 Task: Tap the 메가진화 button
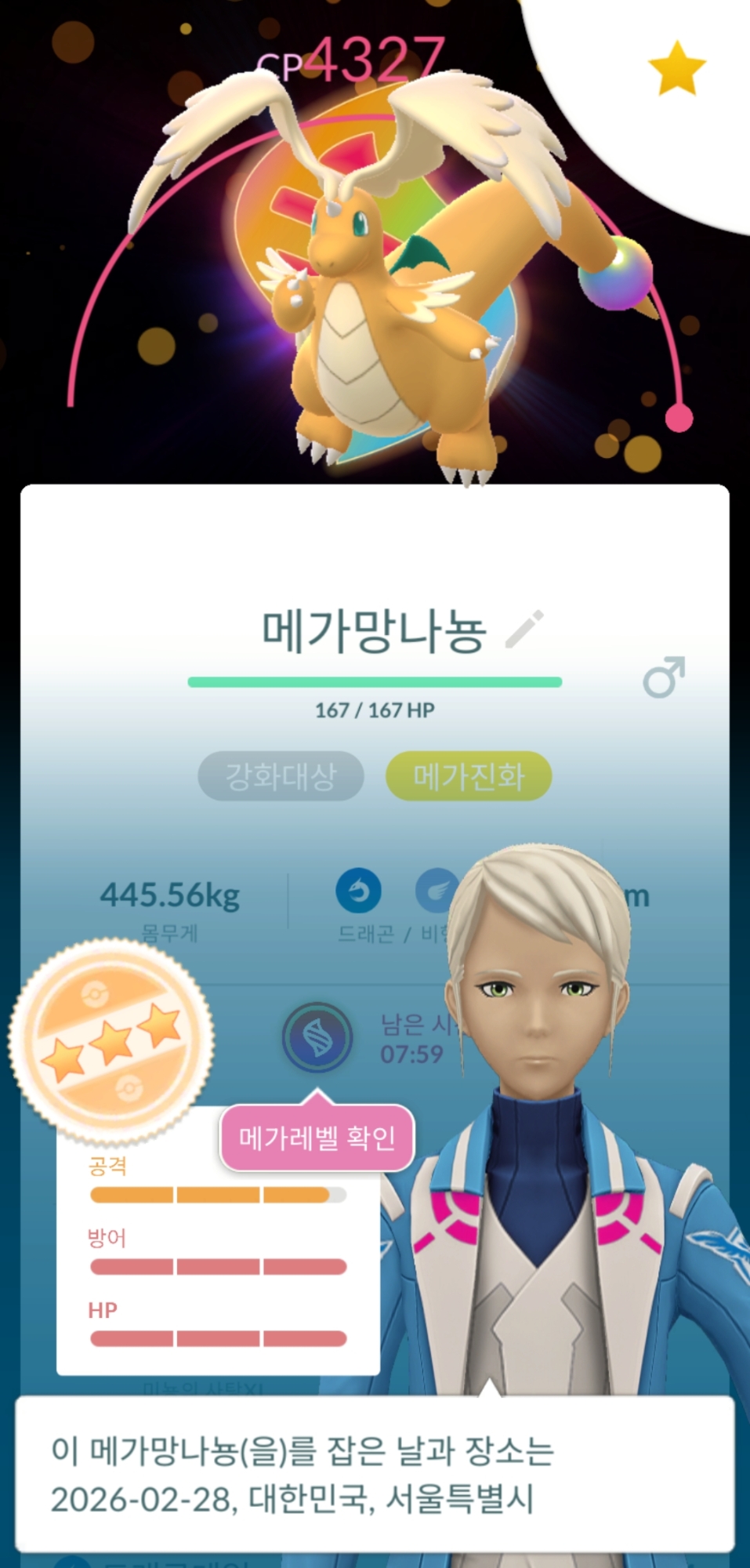468,776
